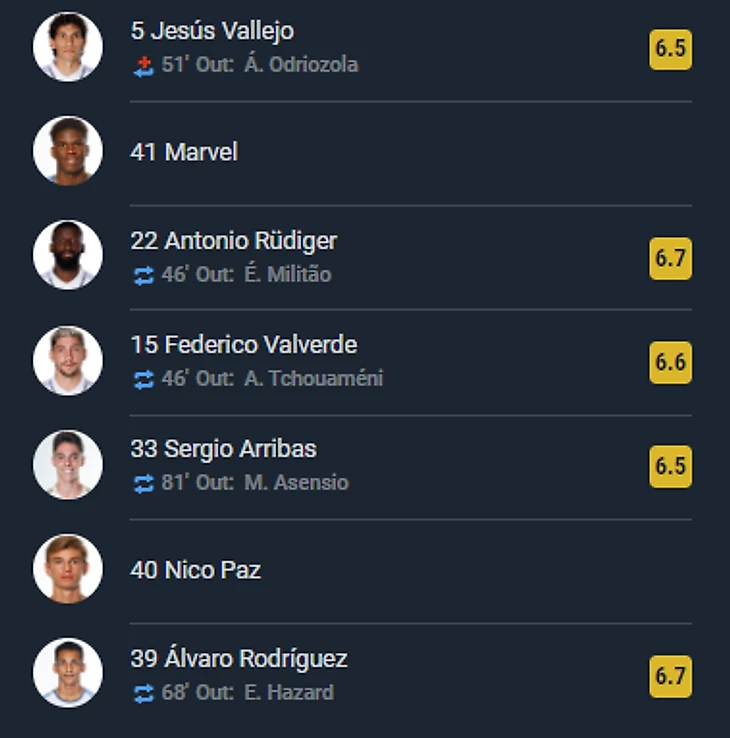Tap Nico Paz's player row

coord(195,570)
